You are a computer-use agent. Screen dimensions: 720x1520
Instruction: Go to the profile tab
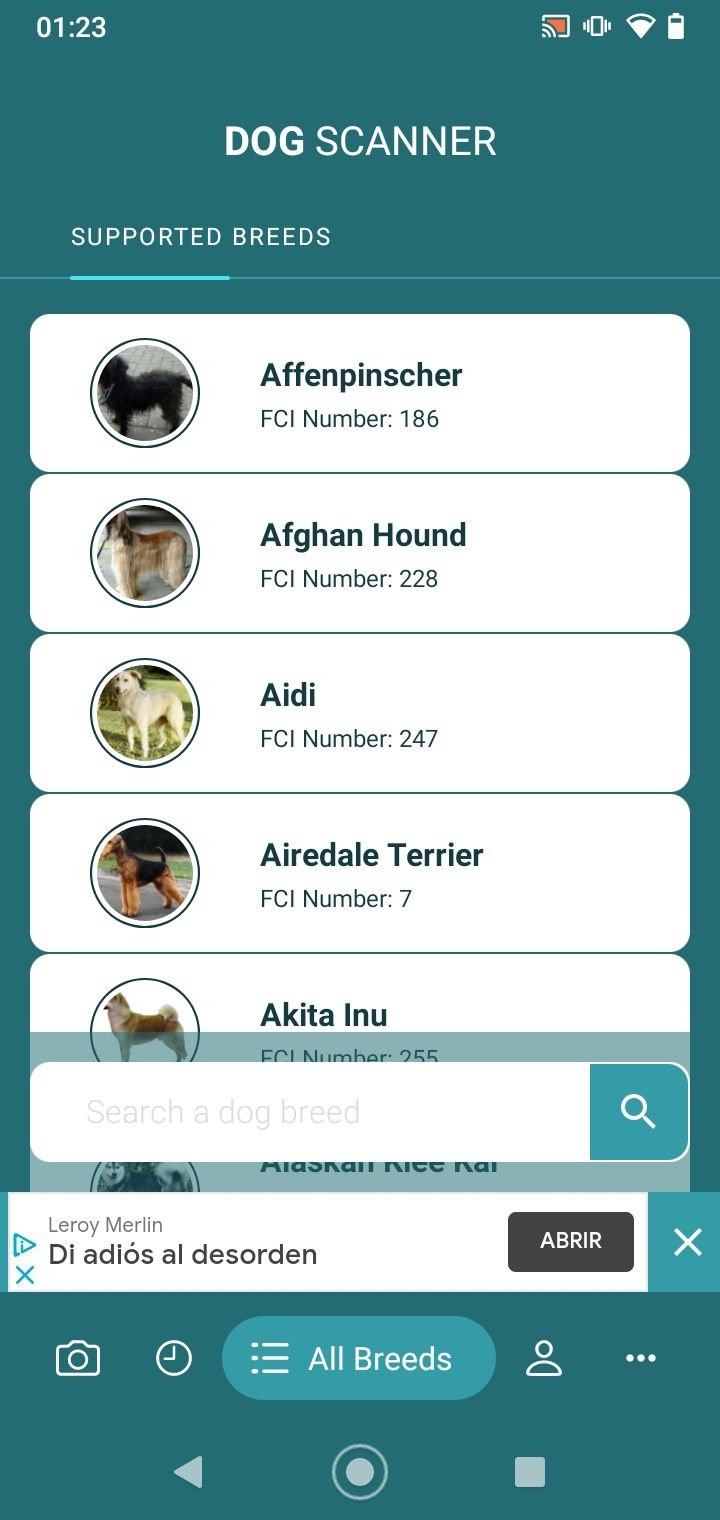pos(544,1358)
